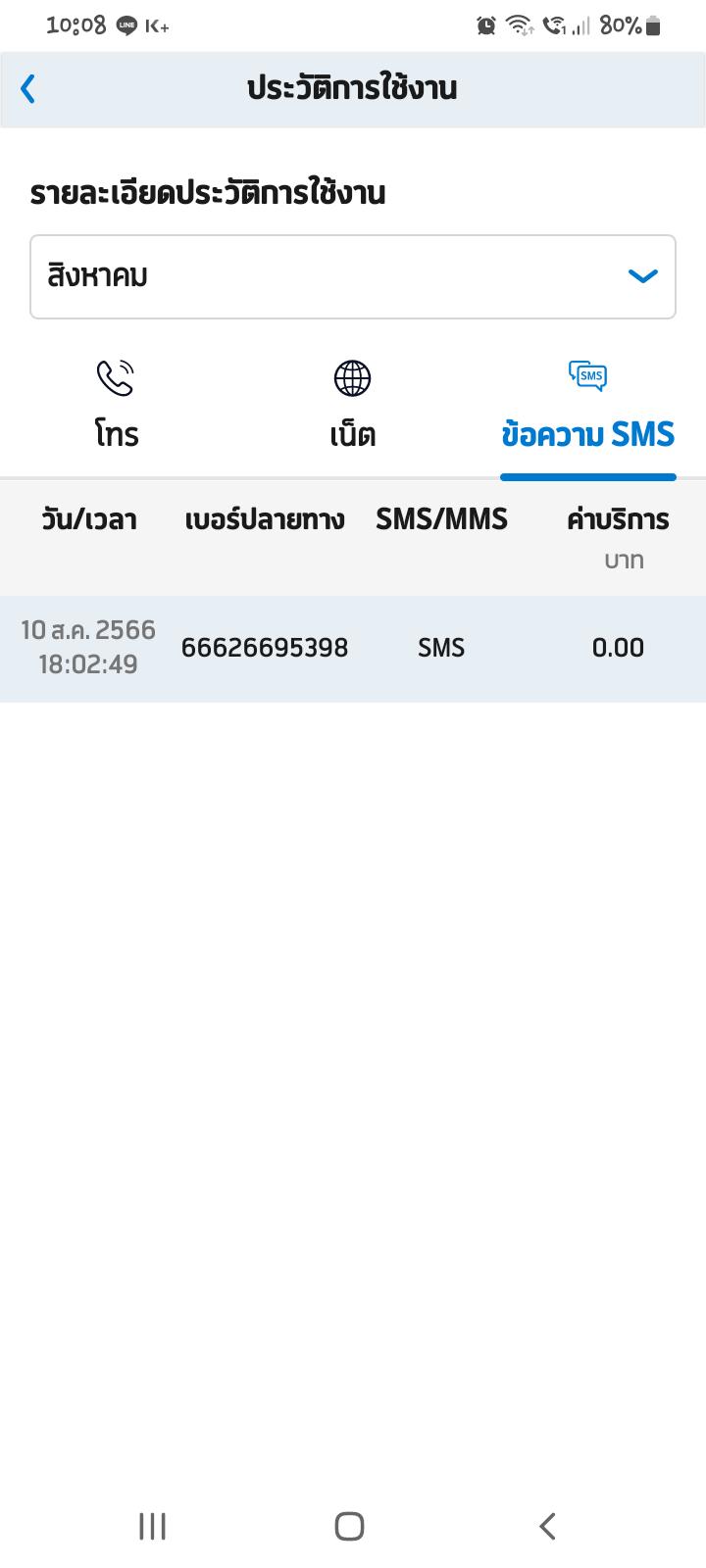706x1568 pixels.
Task: Go back using the header arrow
Action: [x=28, y=89]
